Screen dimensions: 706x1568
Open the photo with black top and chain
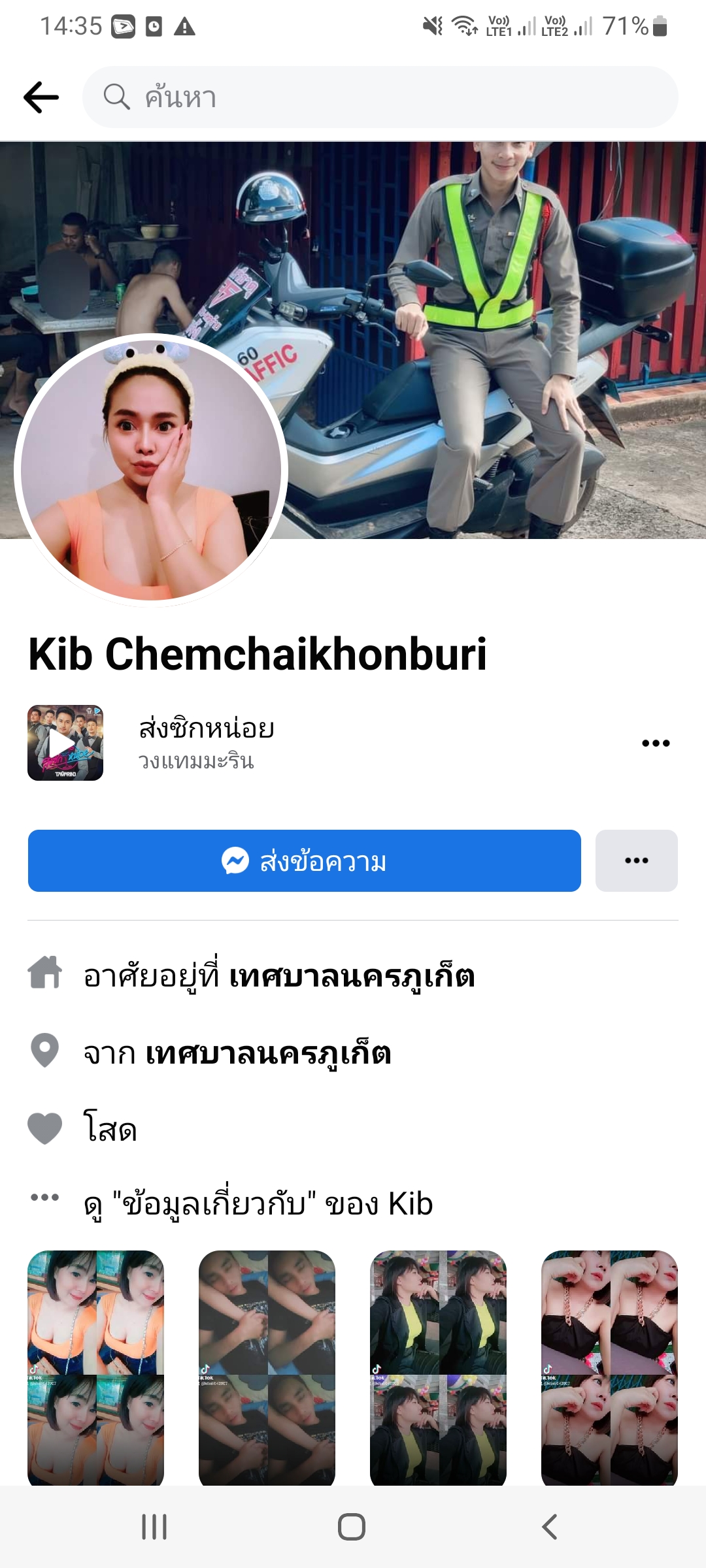coord(609,1369)
